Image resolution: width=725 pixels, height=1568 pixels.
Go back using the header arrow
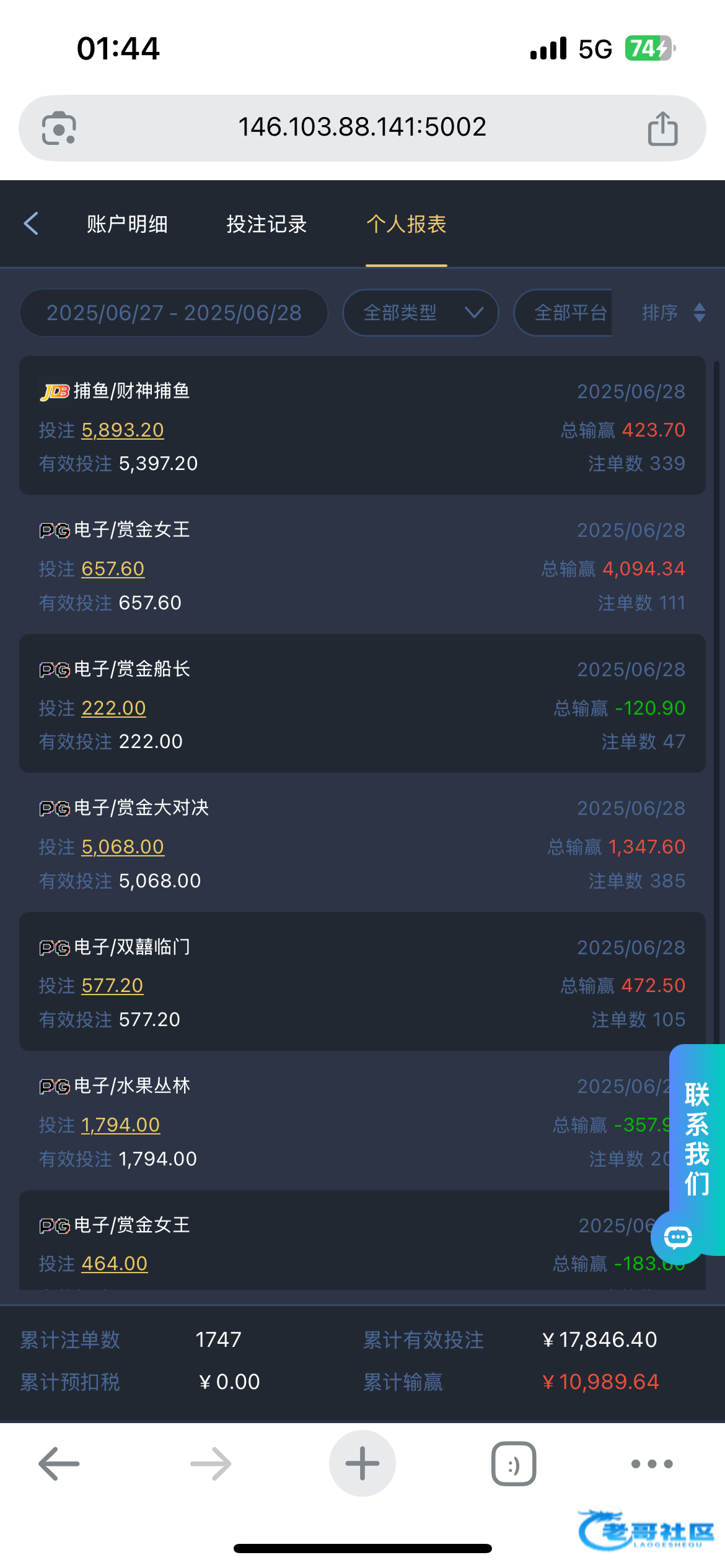tap(31, 224)
